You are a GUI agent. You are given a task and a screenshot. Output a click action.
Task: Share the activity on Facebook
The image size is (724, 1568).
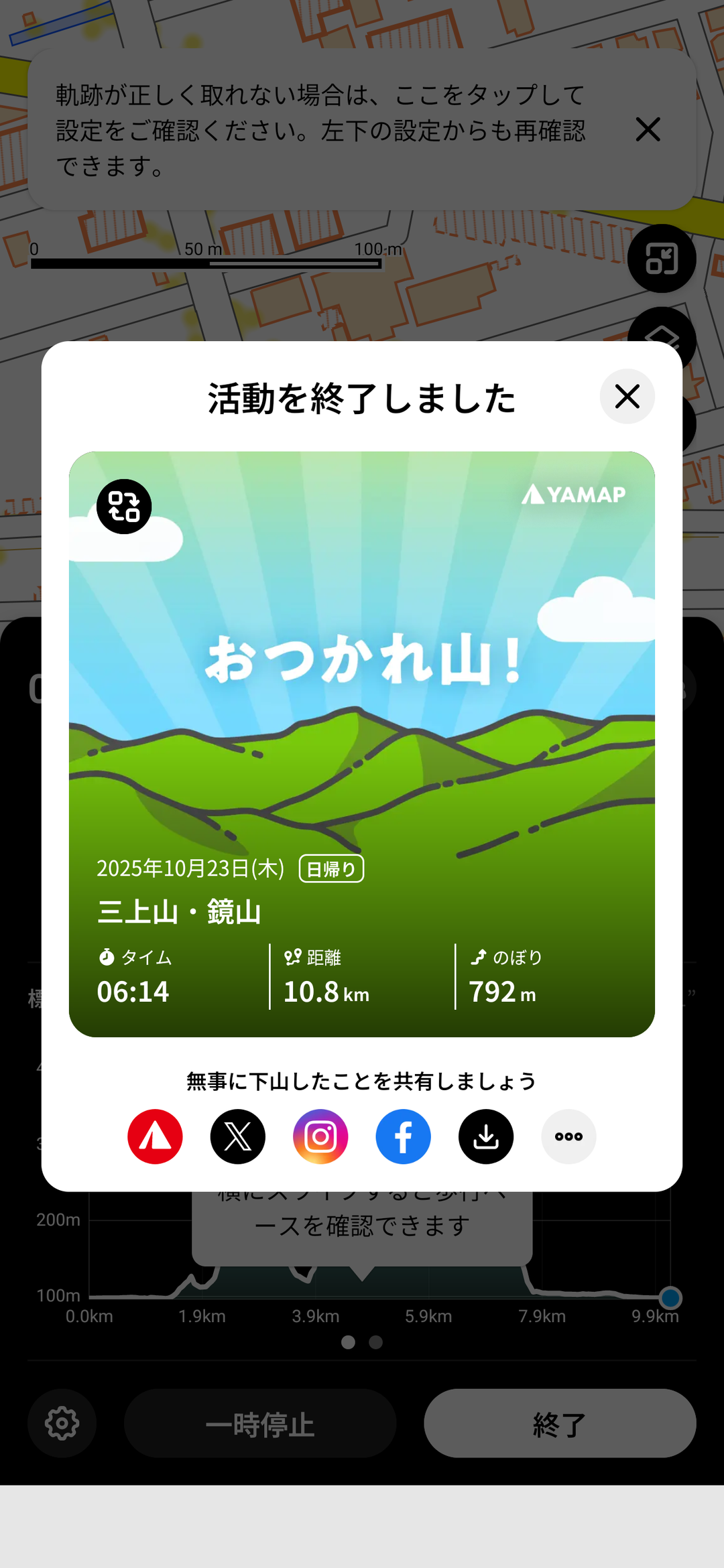click(x=403, y=1136)
